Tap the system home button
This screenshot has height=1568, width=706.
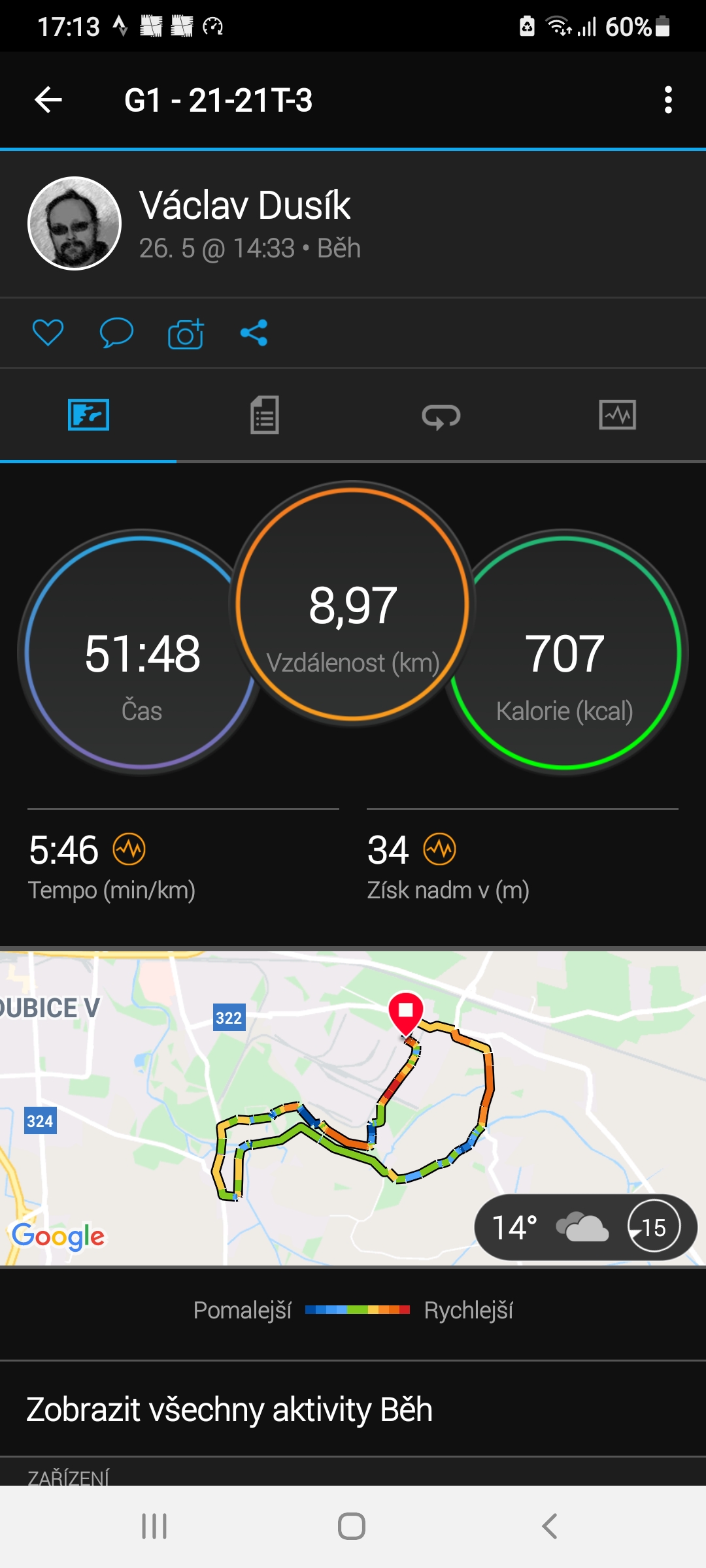pyautogui.click(x=352, y=1527)
